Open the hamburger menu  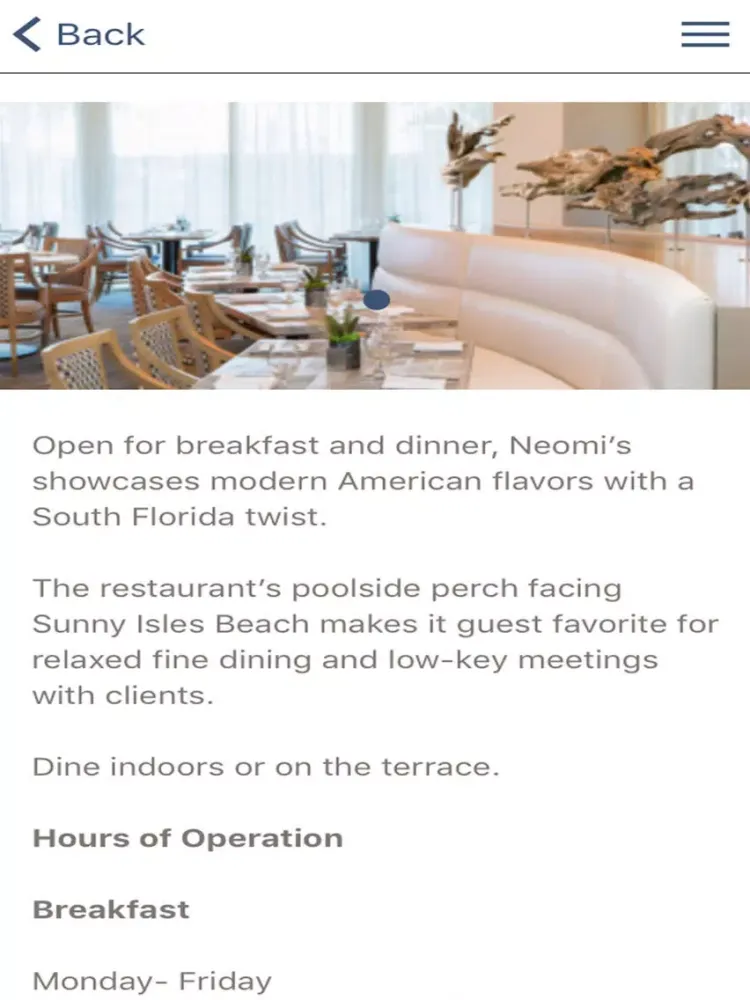pos(705,35)
